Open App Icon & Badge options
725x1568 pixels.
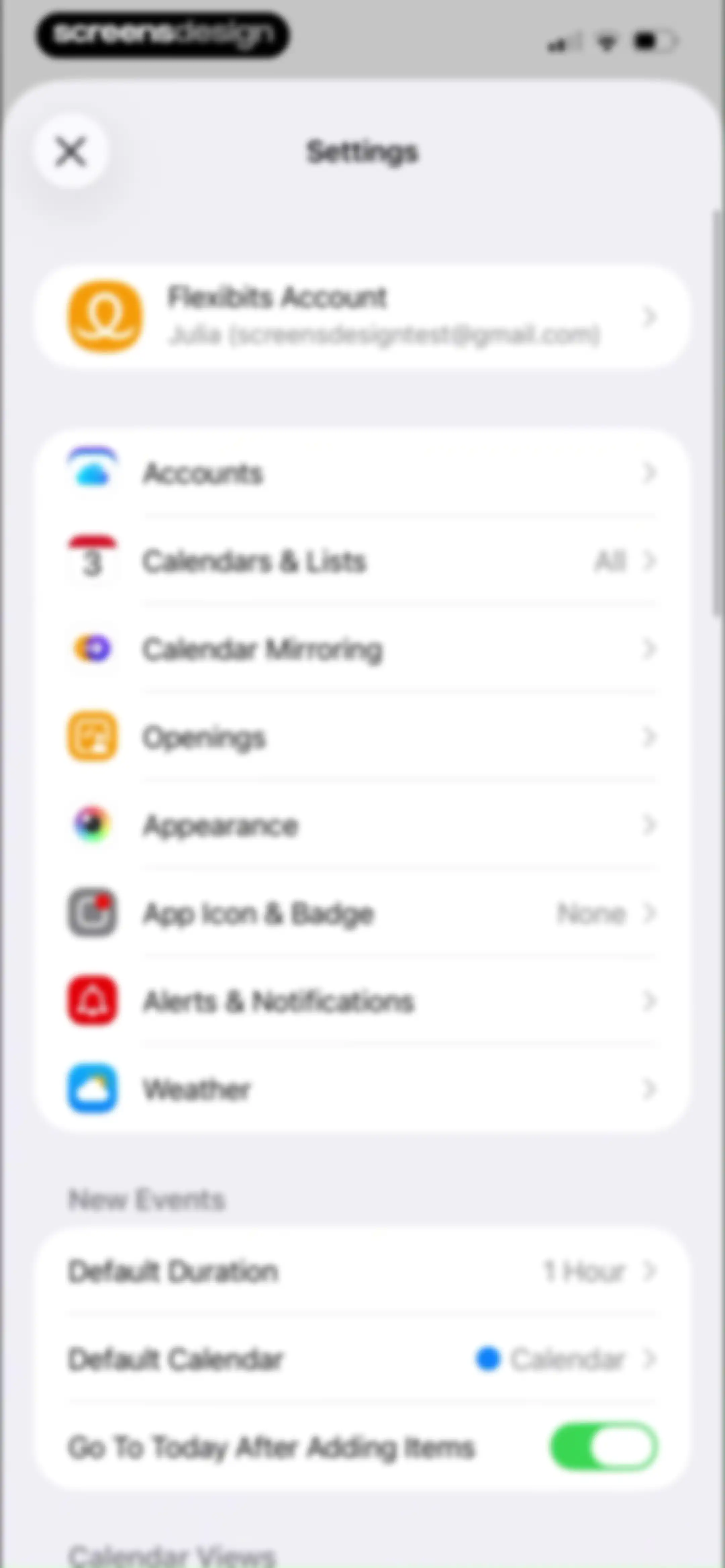click(362, 913)
